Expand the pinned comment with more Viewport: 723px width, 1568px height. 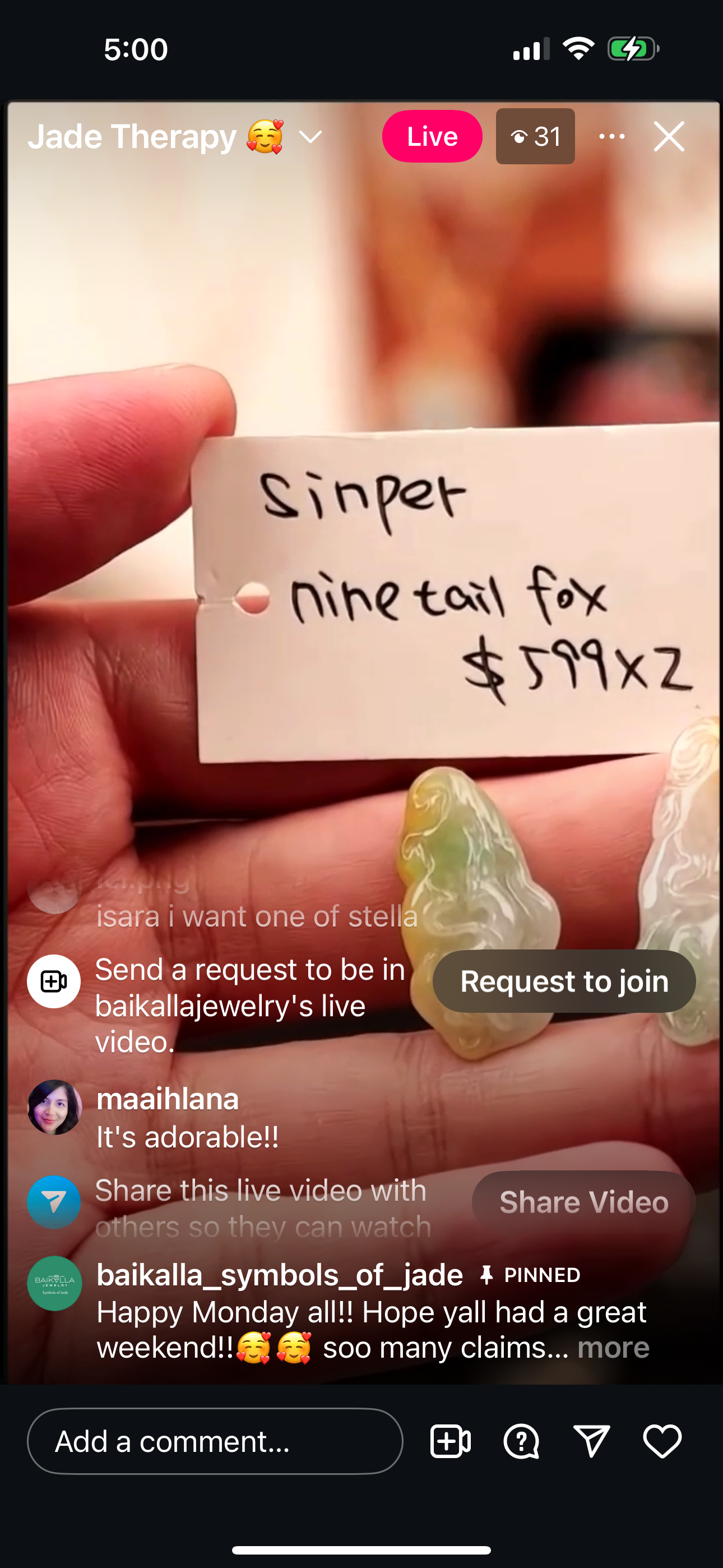(x=613, y=1348)
